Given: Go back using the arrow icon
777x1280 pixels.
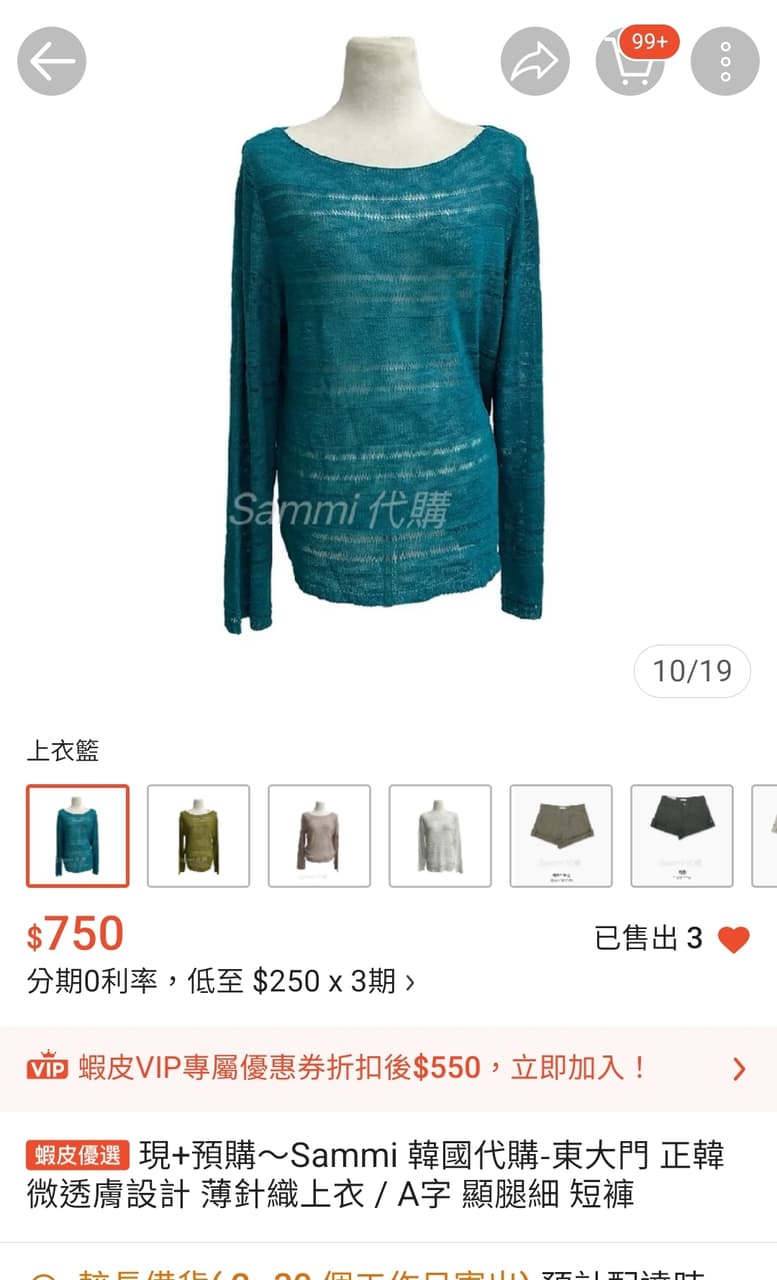Looking at the screenshot, I should [52, 61].
